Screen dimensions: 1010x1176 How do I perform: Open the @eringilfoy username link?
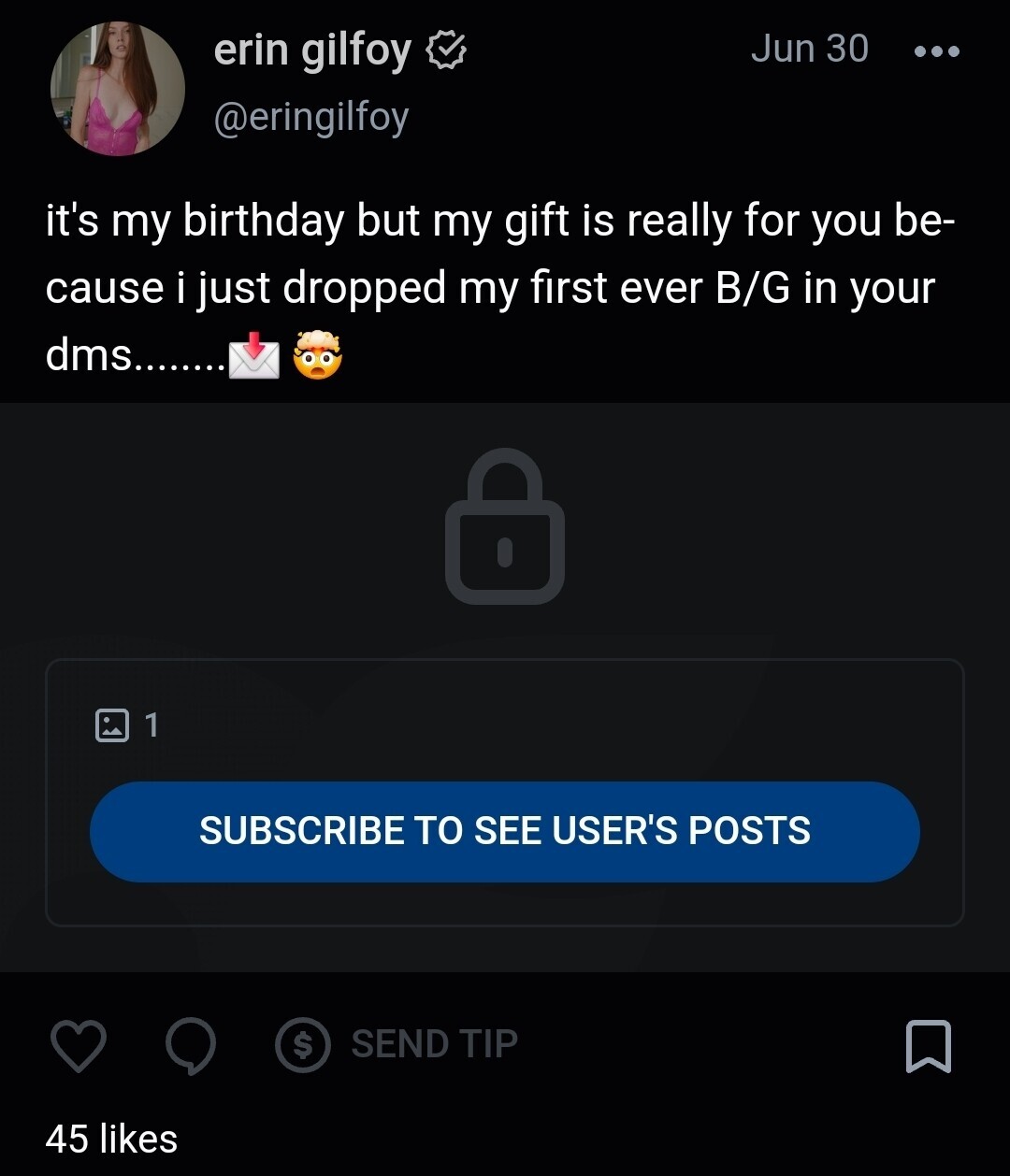click(x=311, y=118)
